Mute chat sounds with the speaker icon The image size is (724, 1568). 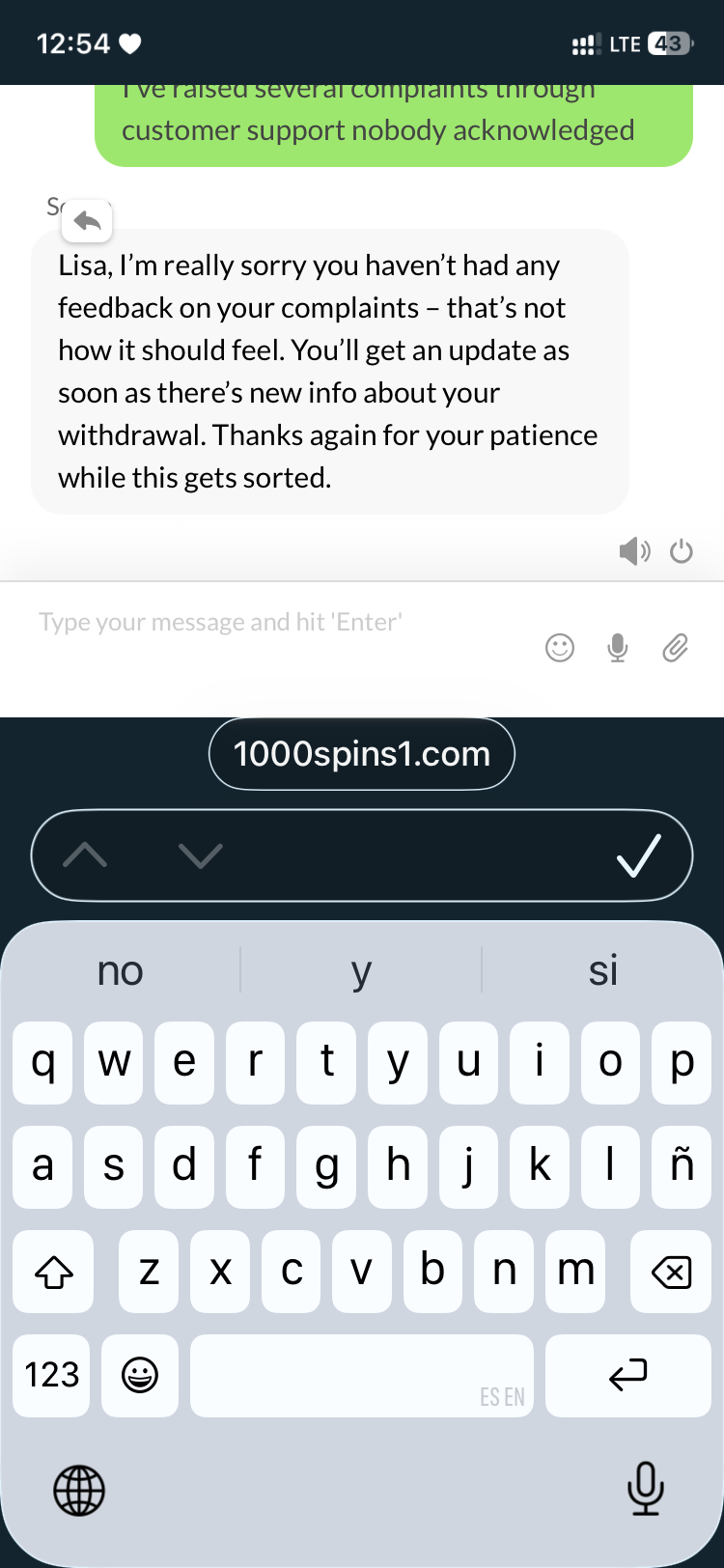[634, 551]
